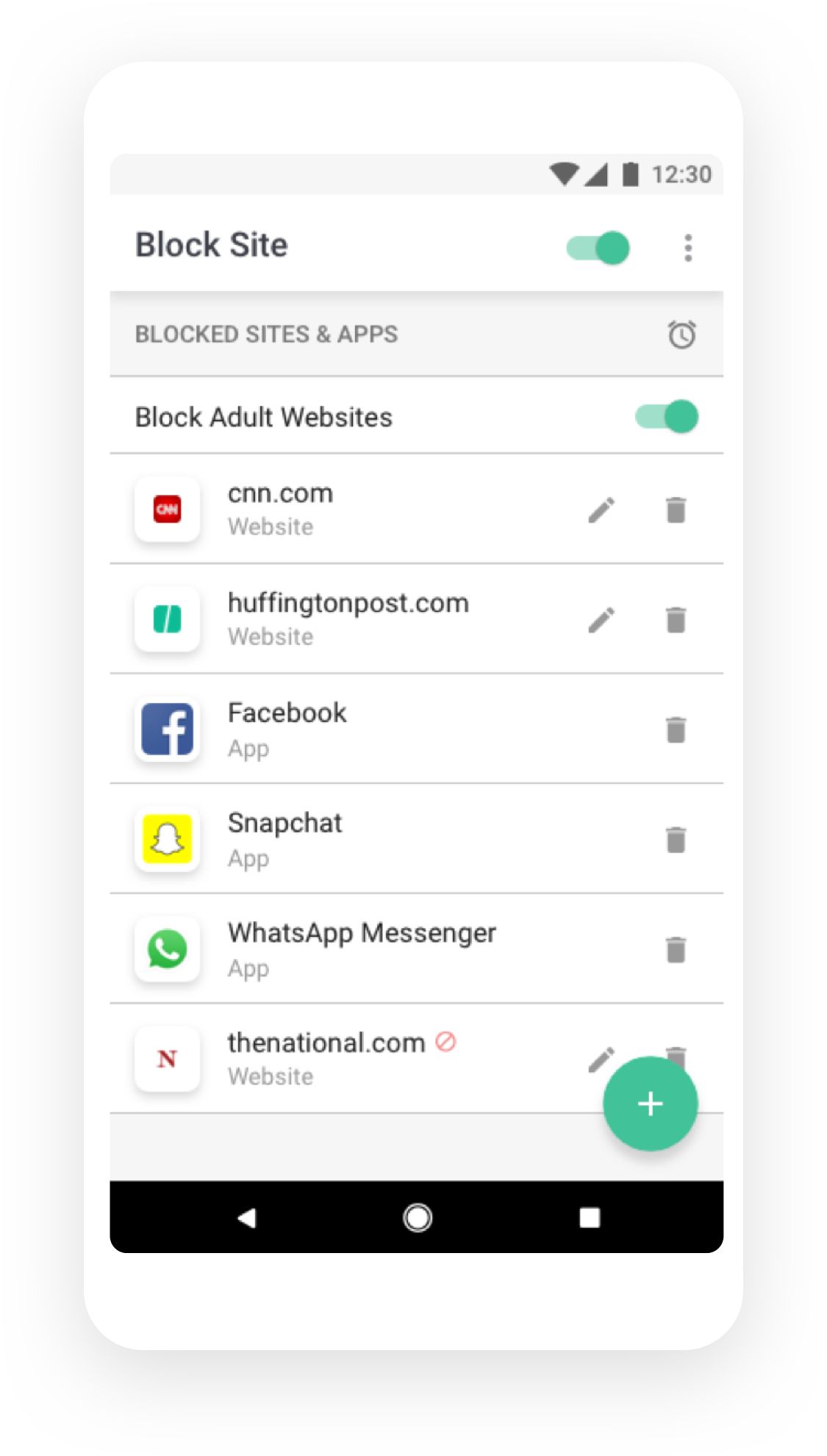Select the huffingtonpost.com site icon

click(x=167, y=619)
